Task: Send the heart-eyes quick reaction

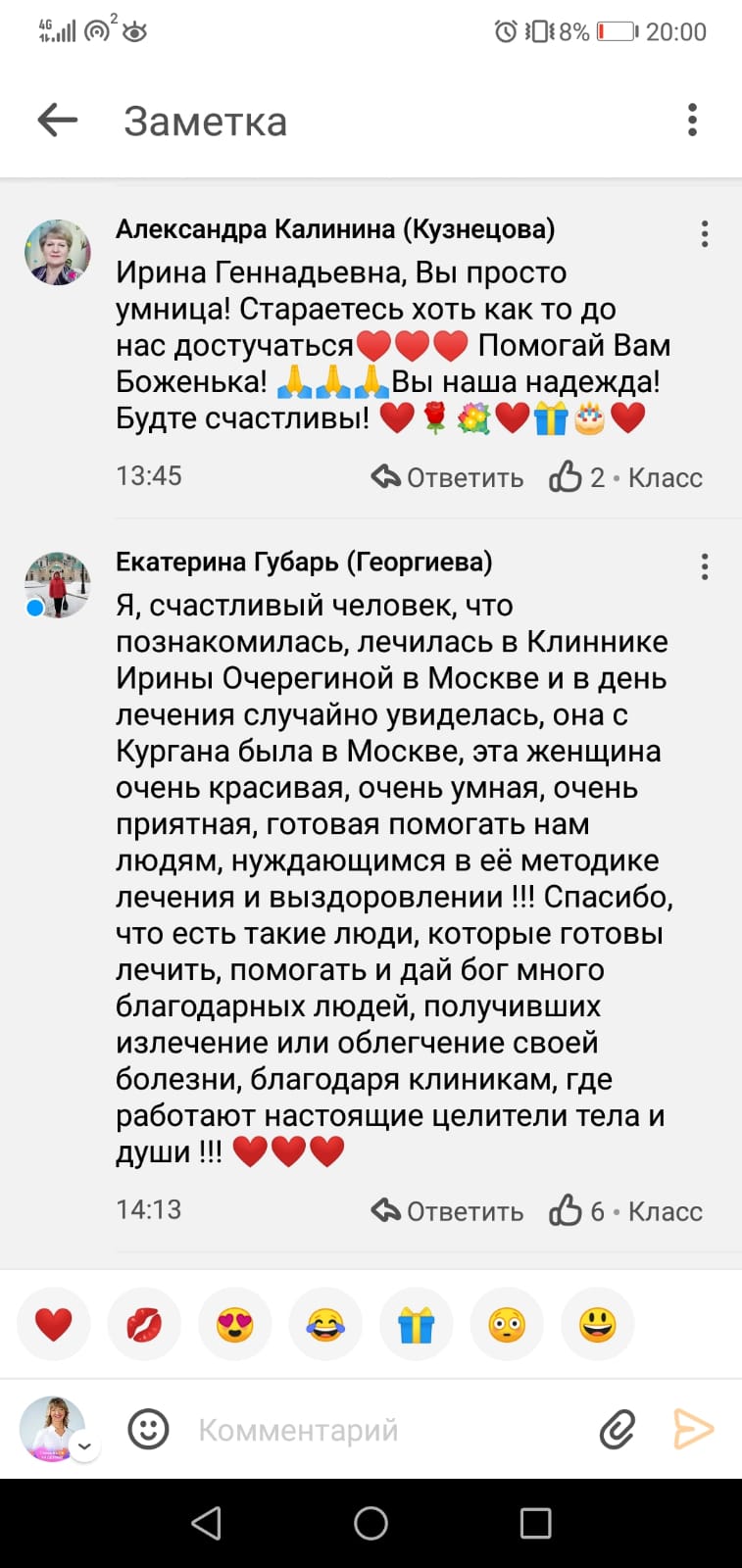Action: (235, 1325)
